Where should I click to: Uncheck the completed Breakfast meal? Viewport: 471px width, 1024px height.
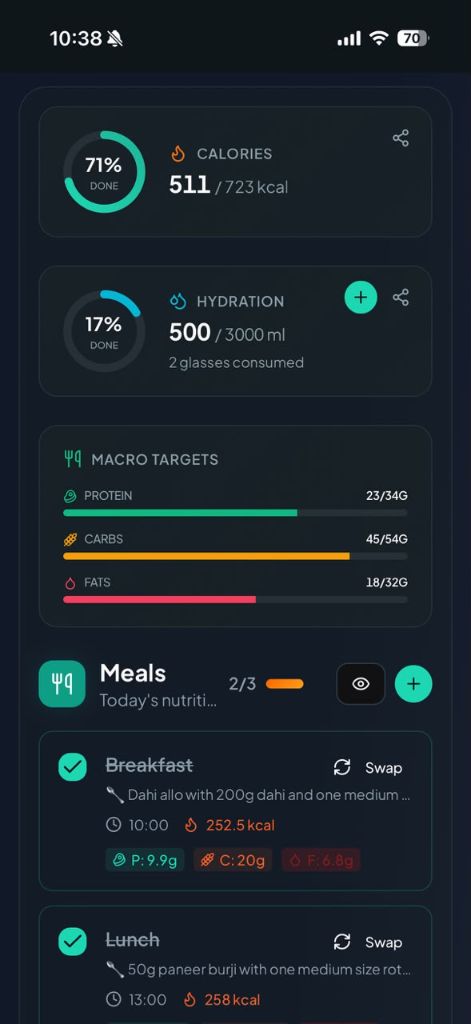pos(73,767)
